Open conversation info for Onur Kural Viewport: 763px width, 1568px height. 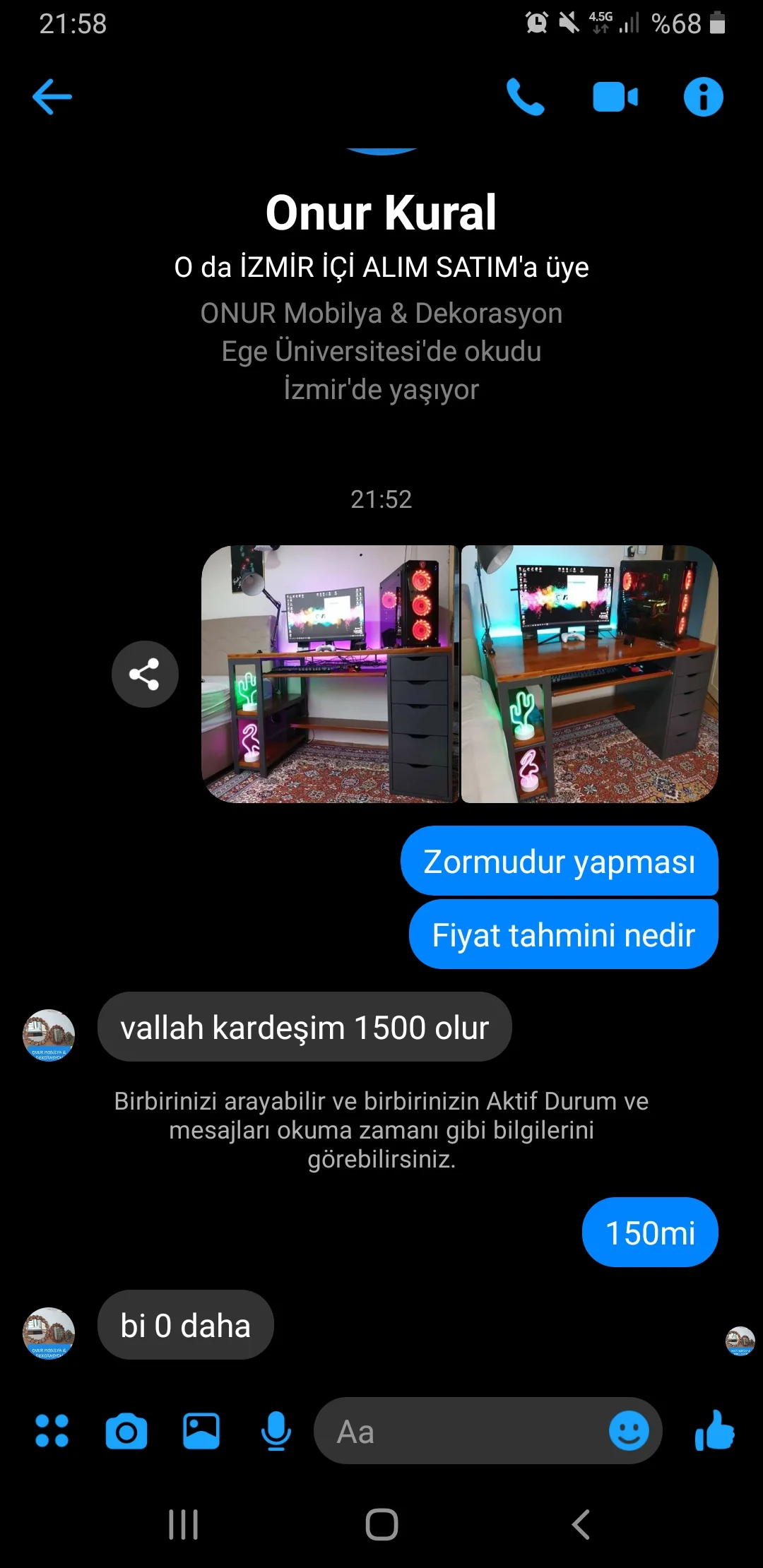click(x=703, y=97)
